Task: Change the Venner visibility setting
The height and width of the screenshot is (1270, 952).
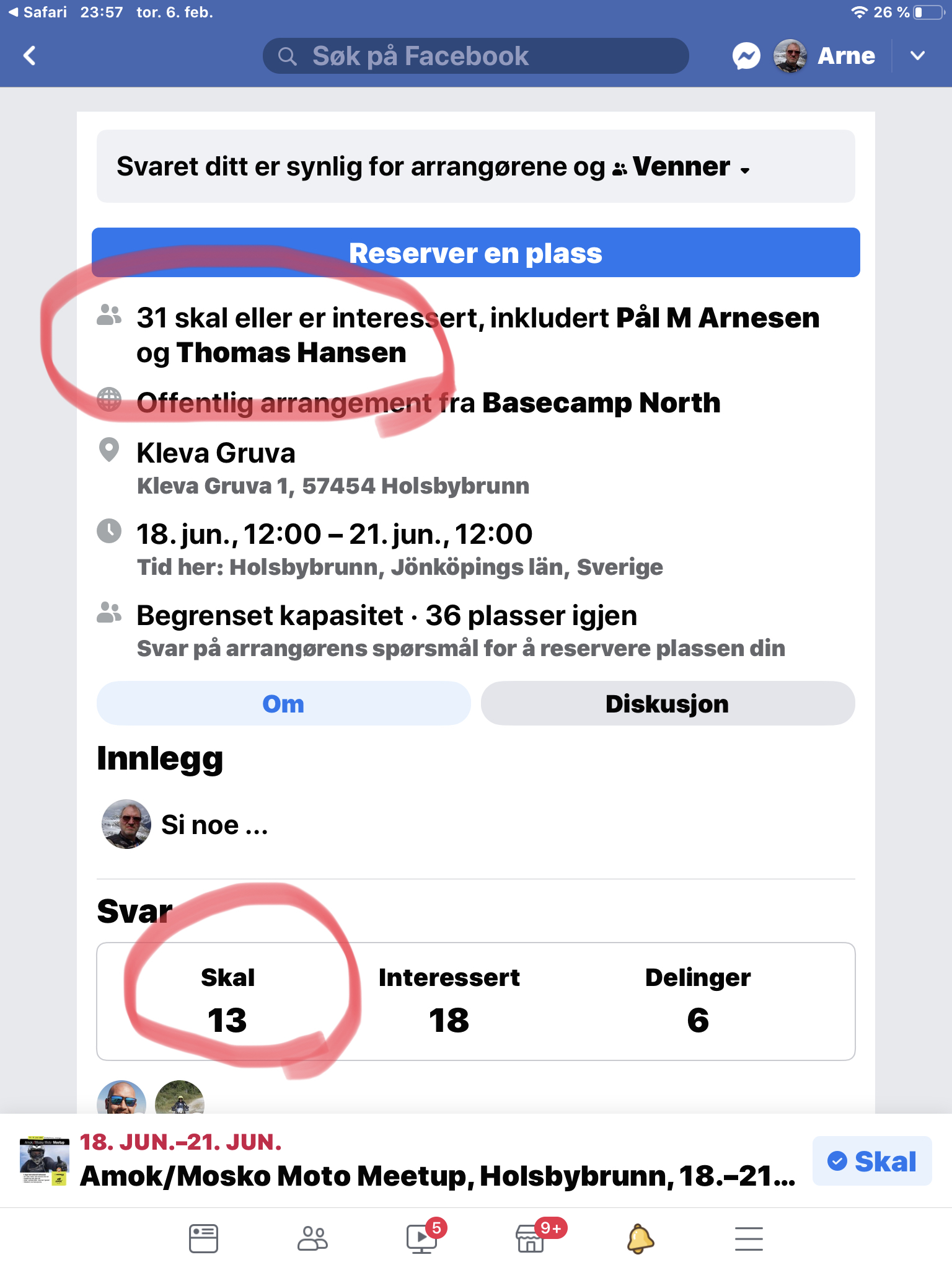Action: coord(689,167)
